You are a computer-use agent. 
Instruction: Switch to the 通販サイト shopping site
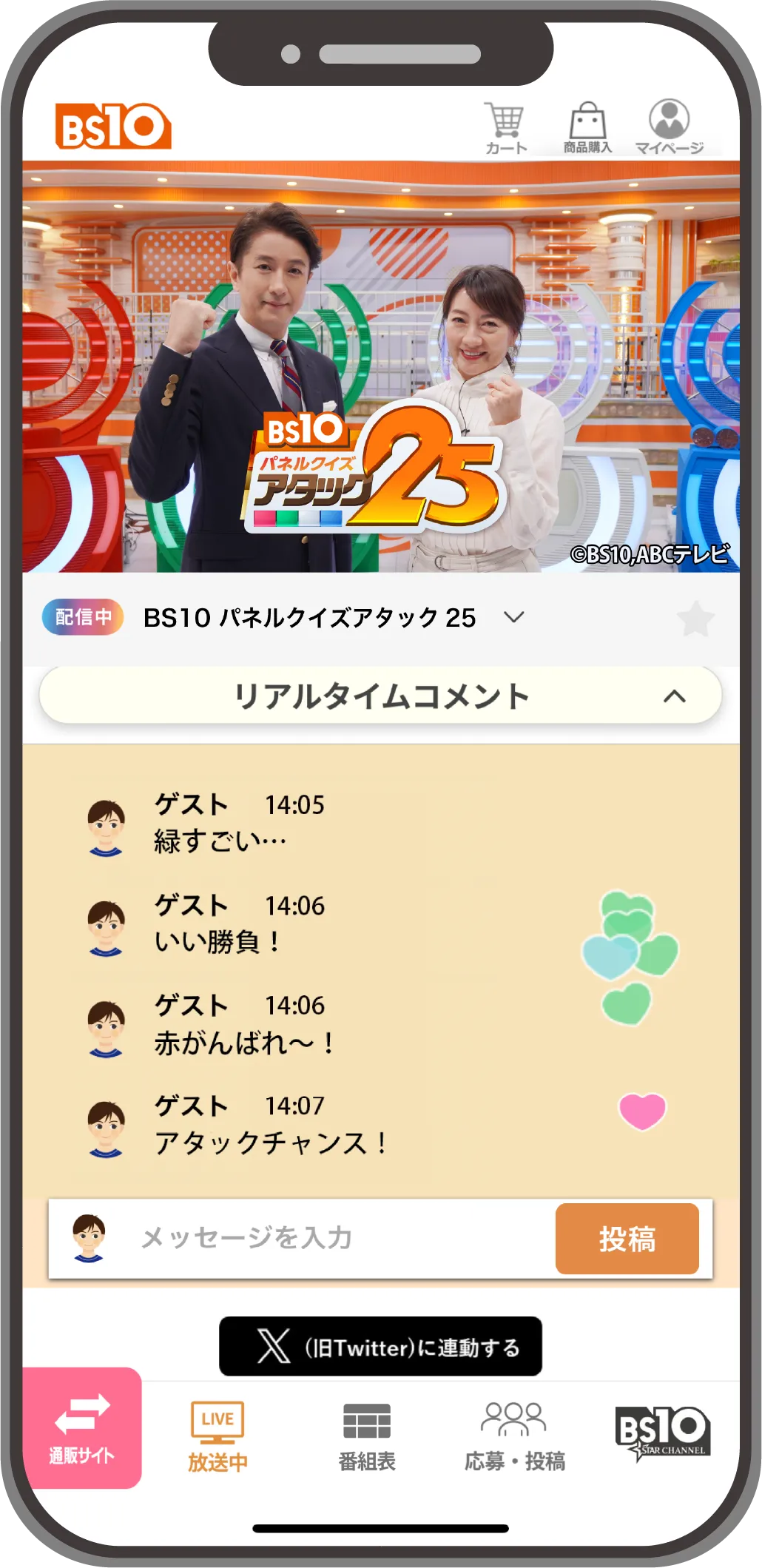(82, 1427)
